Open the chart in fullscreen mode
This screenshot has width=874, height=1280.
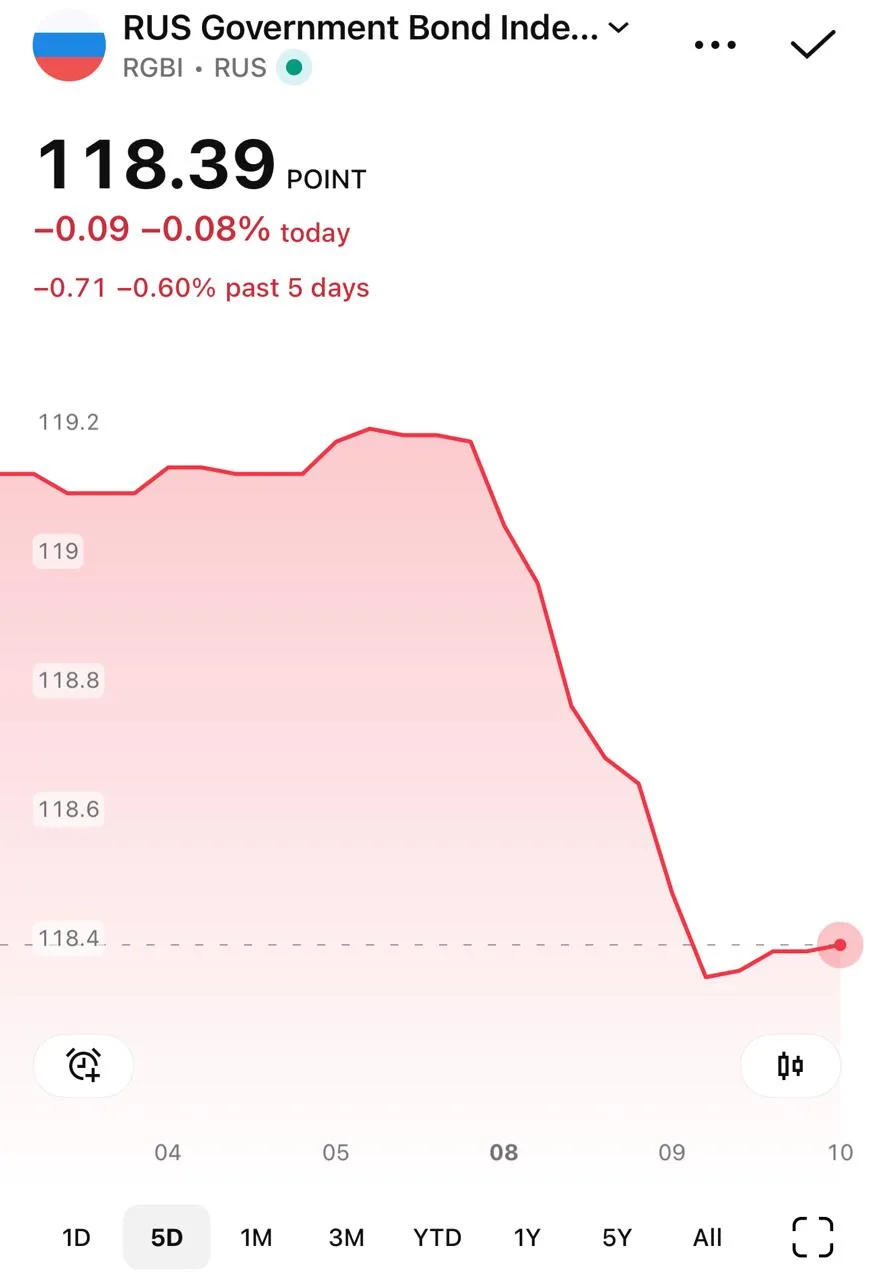point(812,1237)
